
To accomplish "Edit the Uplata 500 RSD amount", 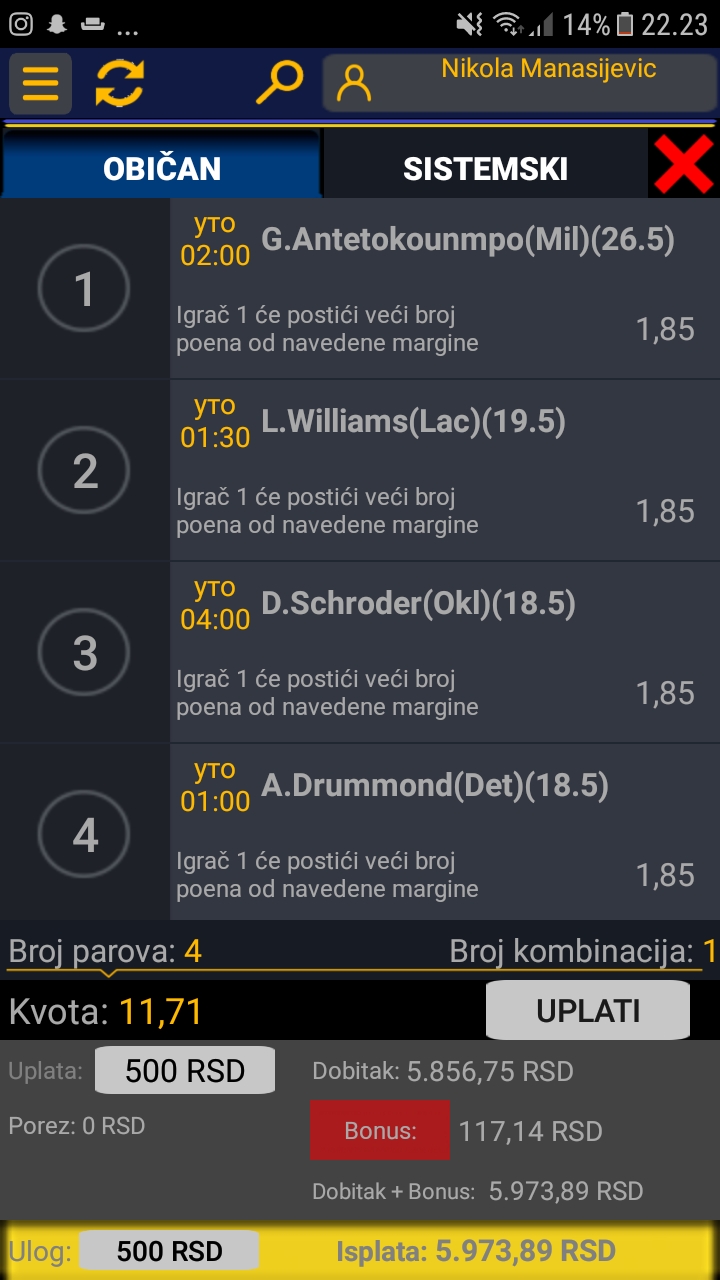I will click(185, 1071).
